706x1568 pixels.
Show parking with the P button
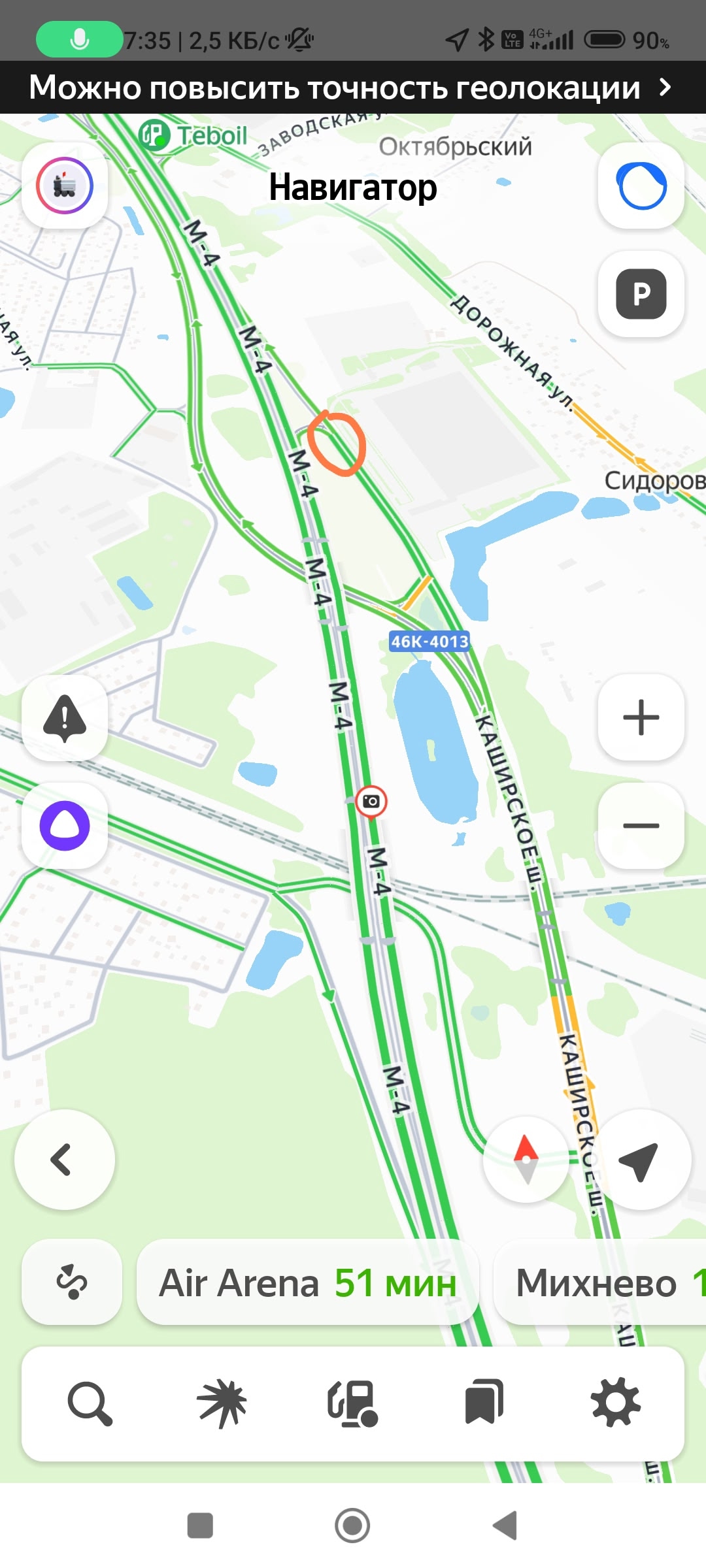(x=641, y=294)
